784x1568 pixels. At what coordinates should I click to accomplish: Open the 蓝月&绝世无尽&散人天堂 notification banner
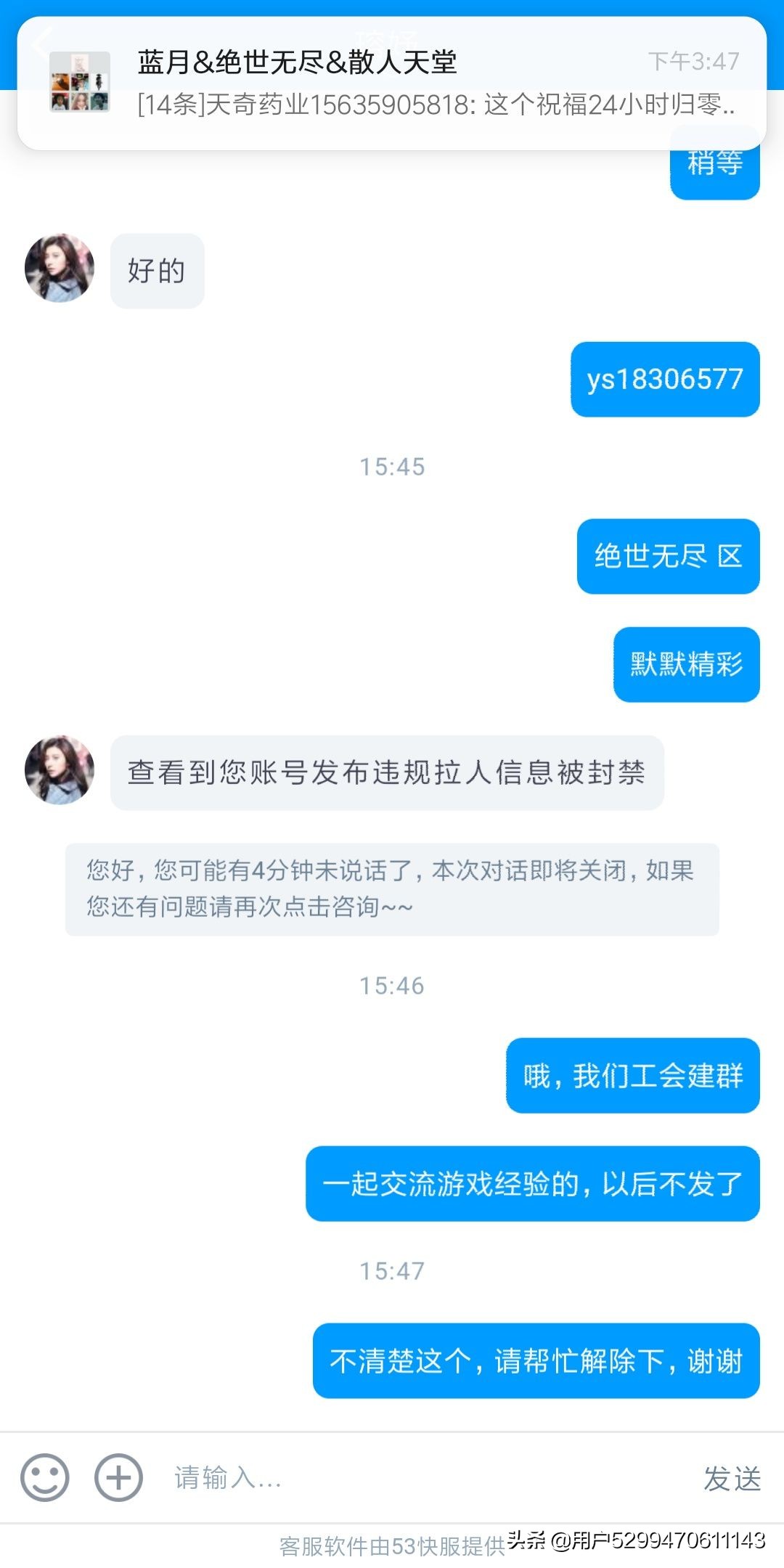tap(392, 83)
